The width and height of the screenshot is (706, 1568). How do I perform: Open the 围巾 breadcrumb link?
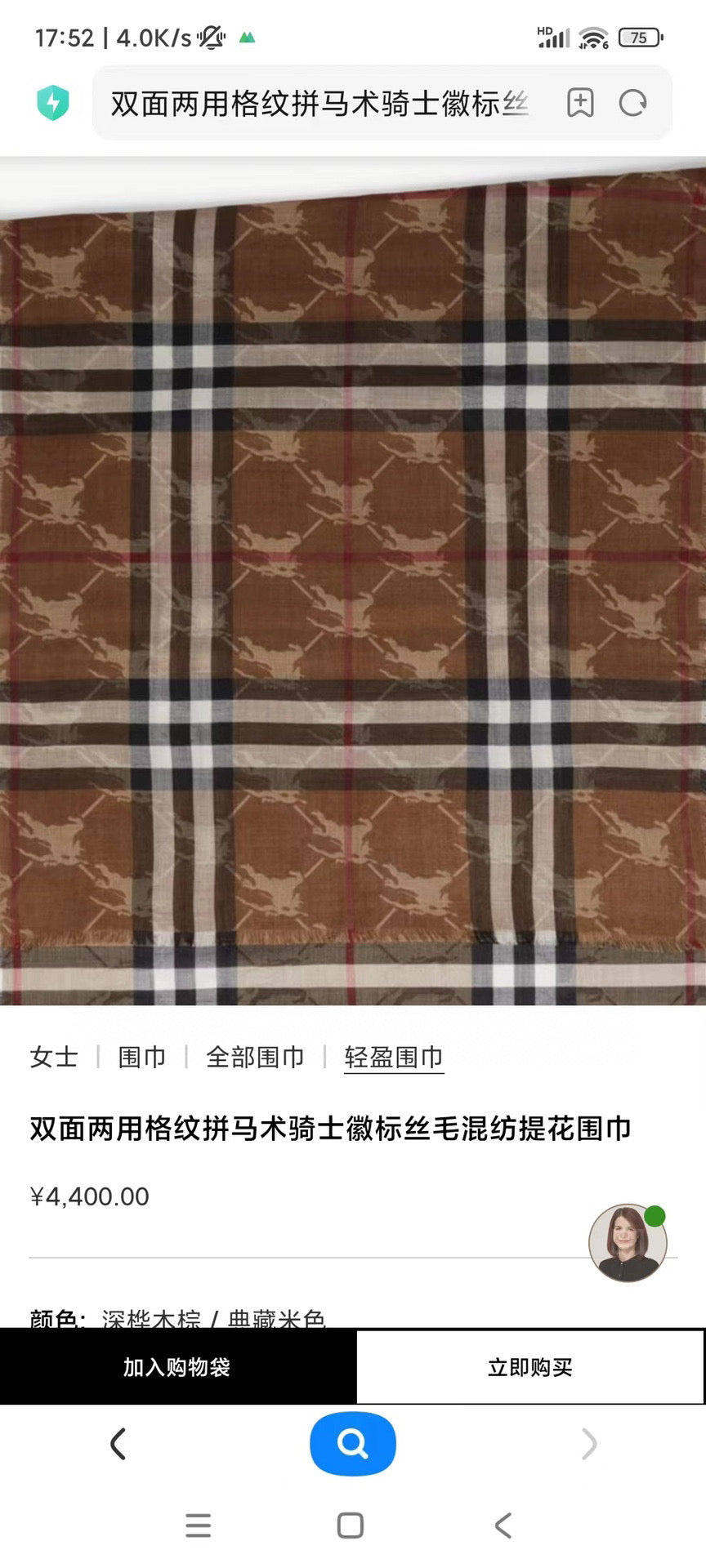pyautogui.click(x=142, y=1057)
